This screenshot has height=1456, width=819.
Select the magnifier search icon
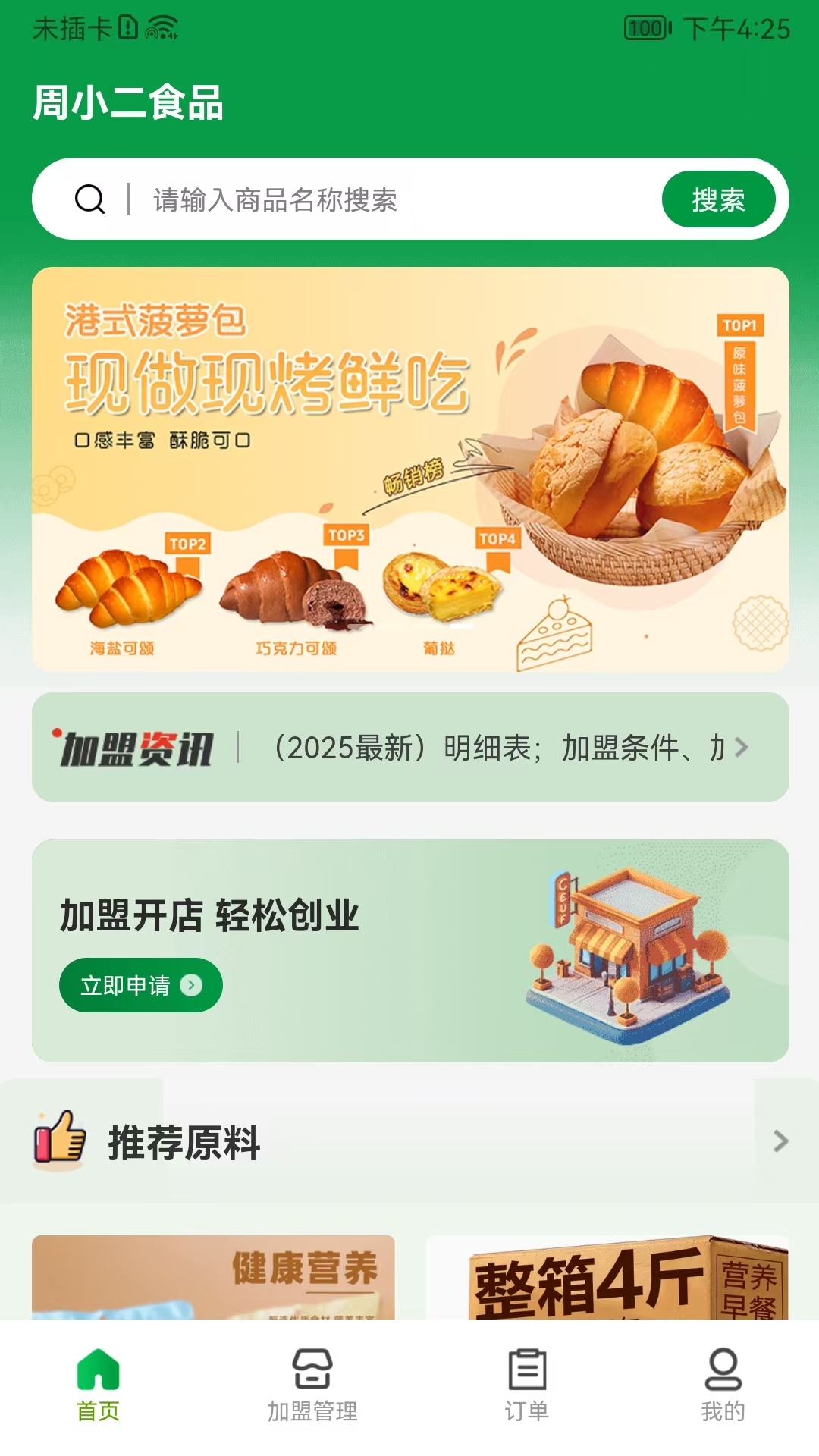[x=91, y=199]
